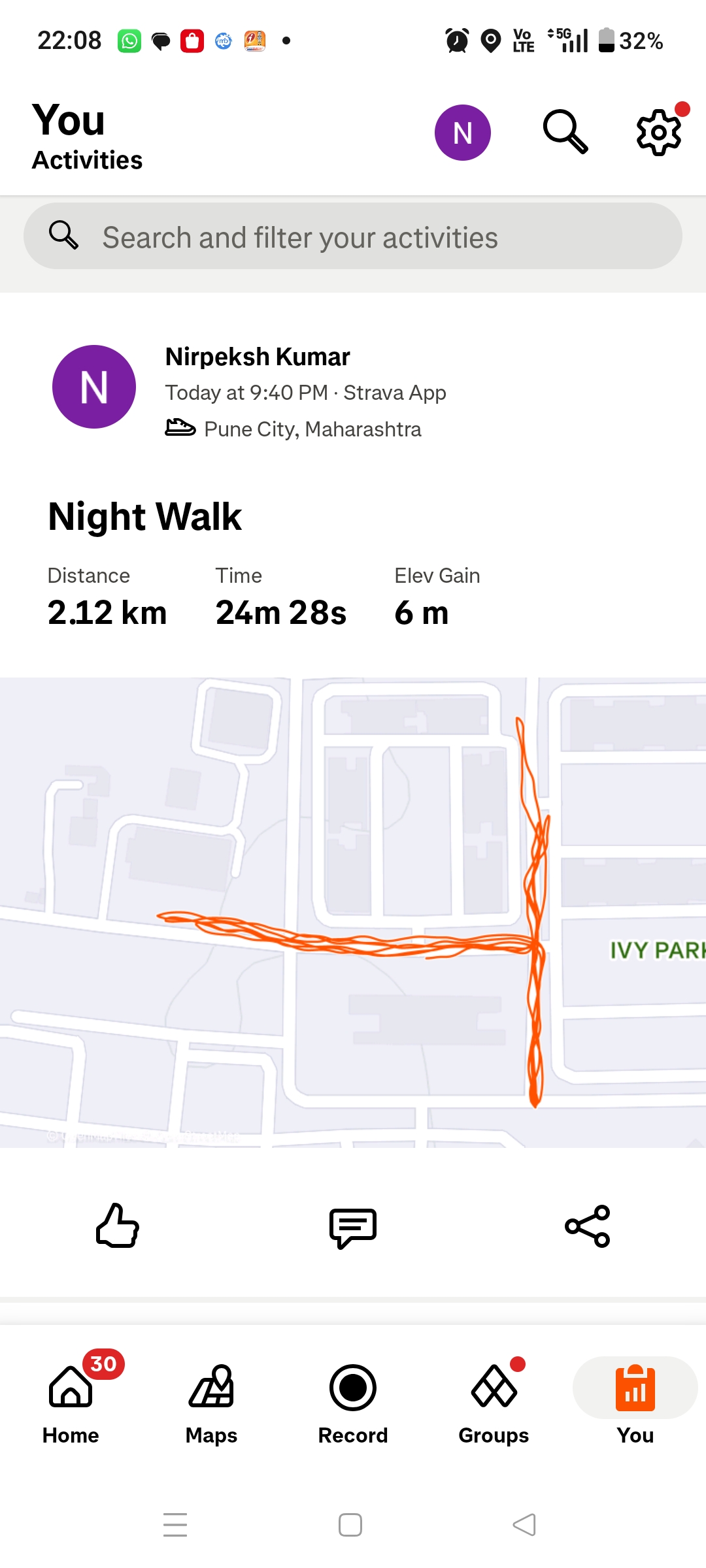This screenshot has height=1568, width=706.
Task: Open the settings gear
Action: [x=659, y=133]
